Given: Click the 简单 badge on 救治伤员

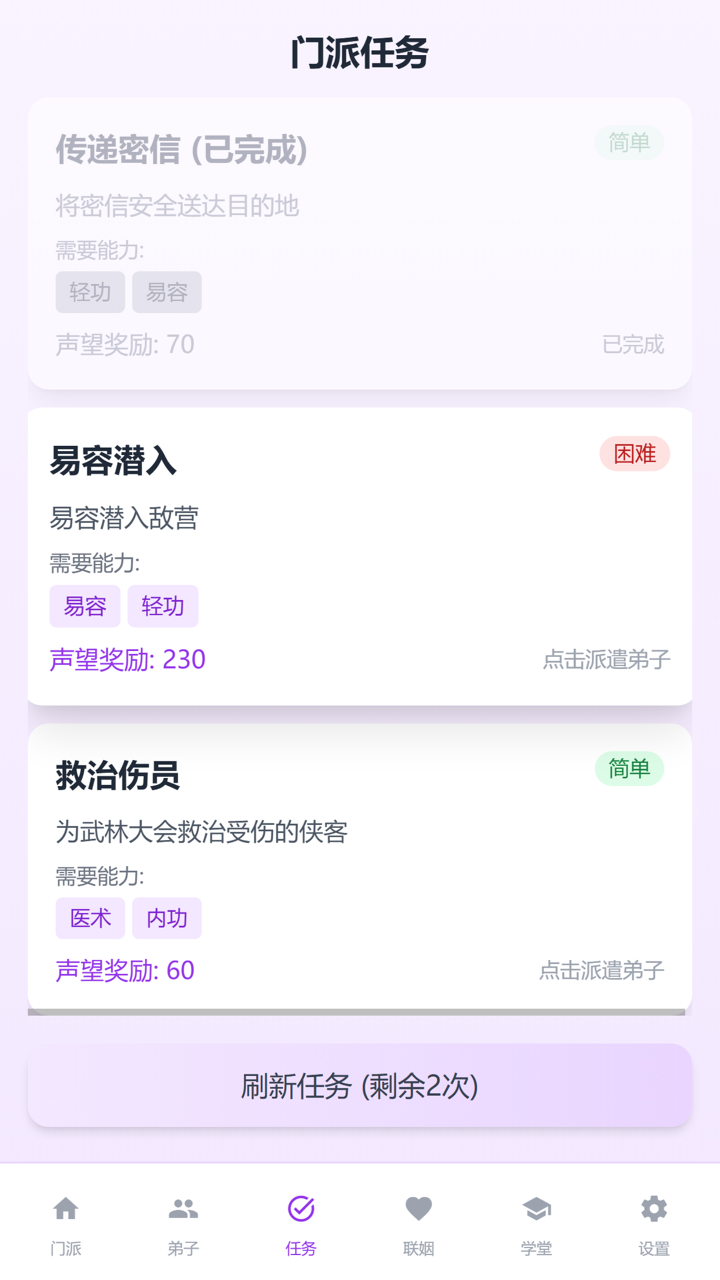Looking at the screenshot, I should [x=629, y=769].
